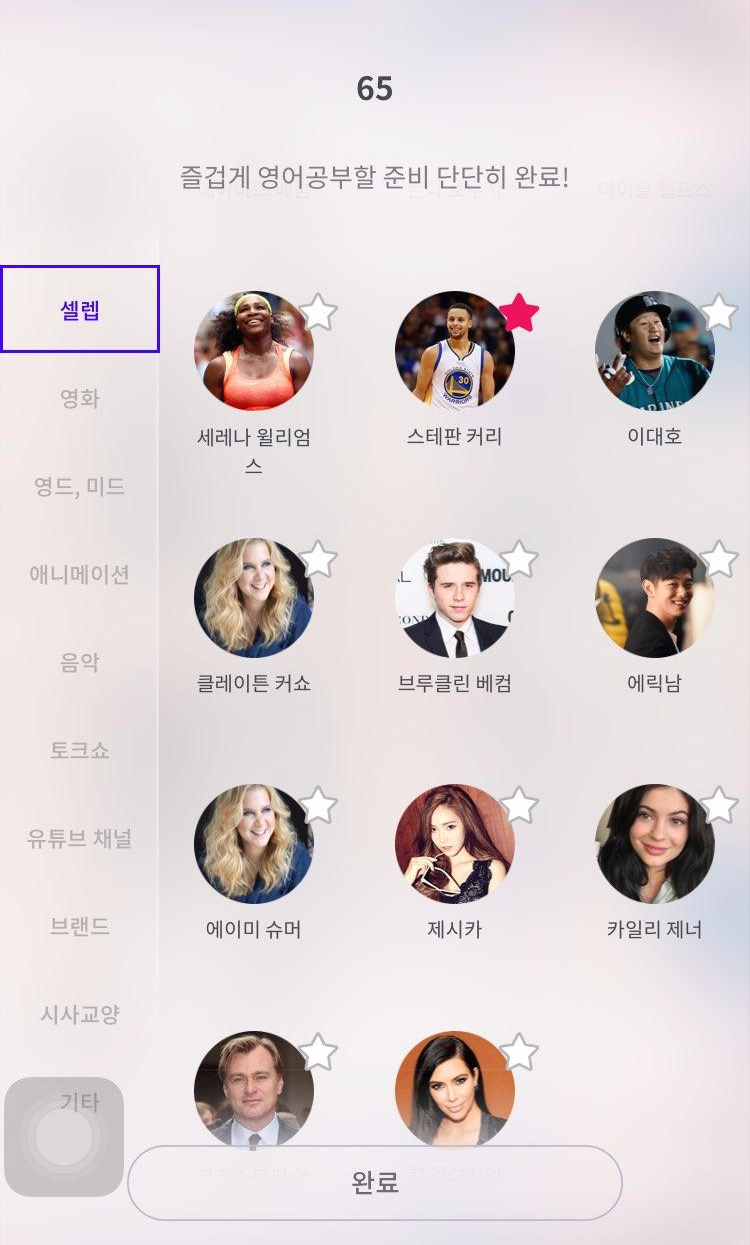Tap the 완료 button to finish
Viewport: 750px width, 1245px height.
375,1182
